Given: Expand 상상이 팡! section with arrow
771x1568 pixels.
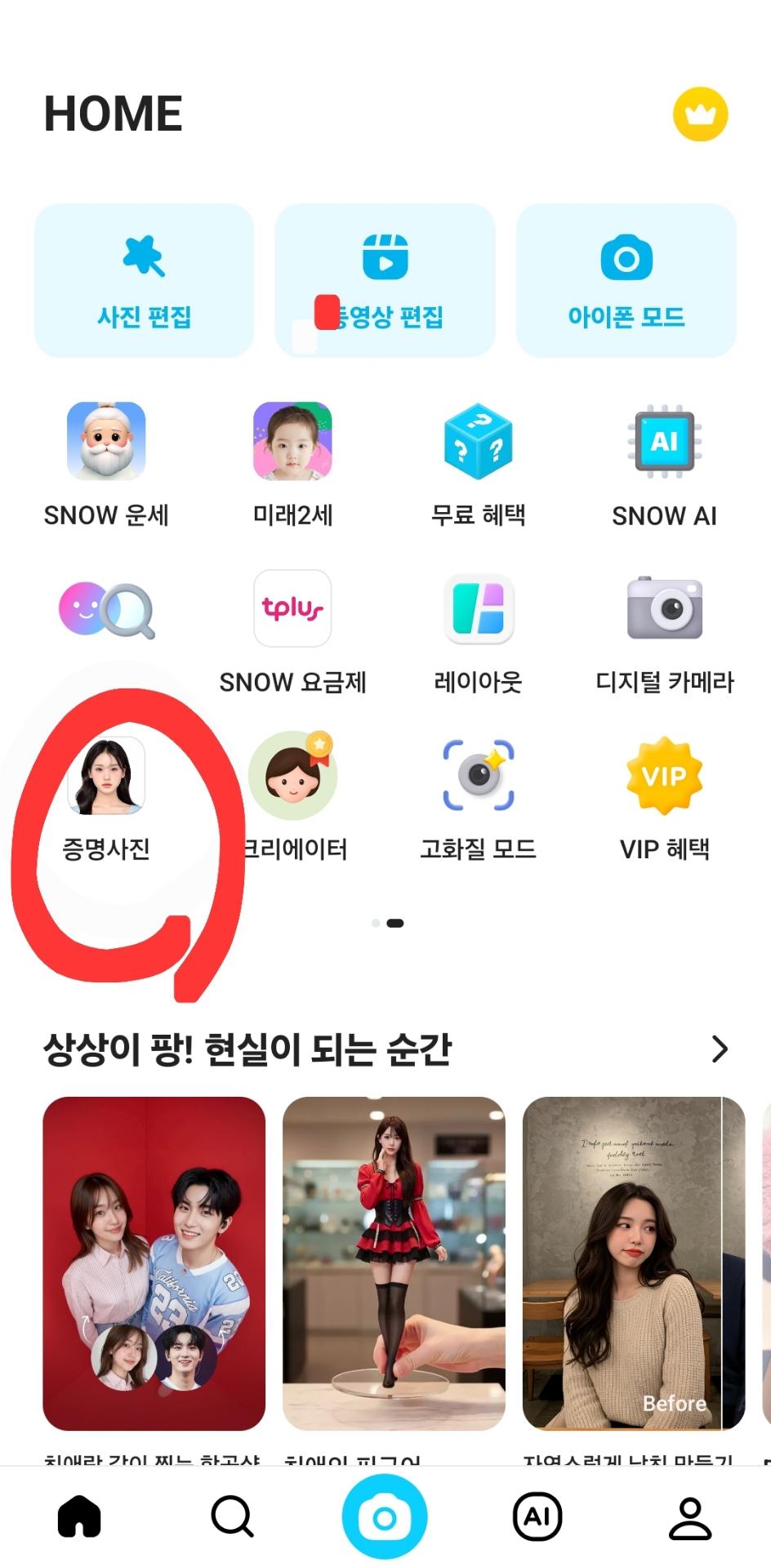Looking at the screenshot, I should [x=719, y=1049].
